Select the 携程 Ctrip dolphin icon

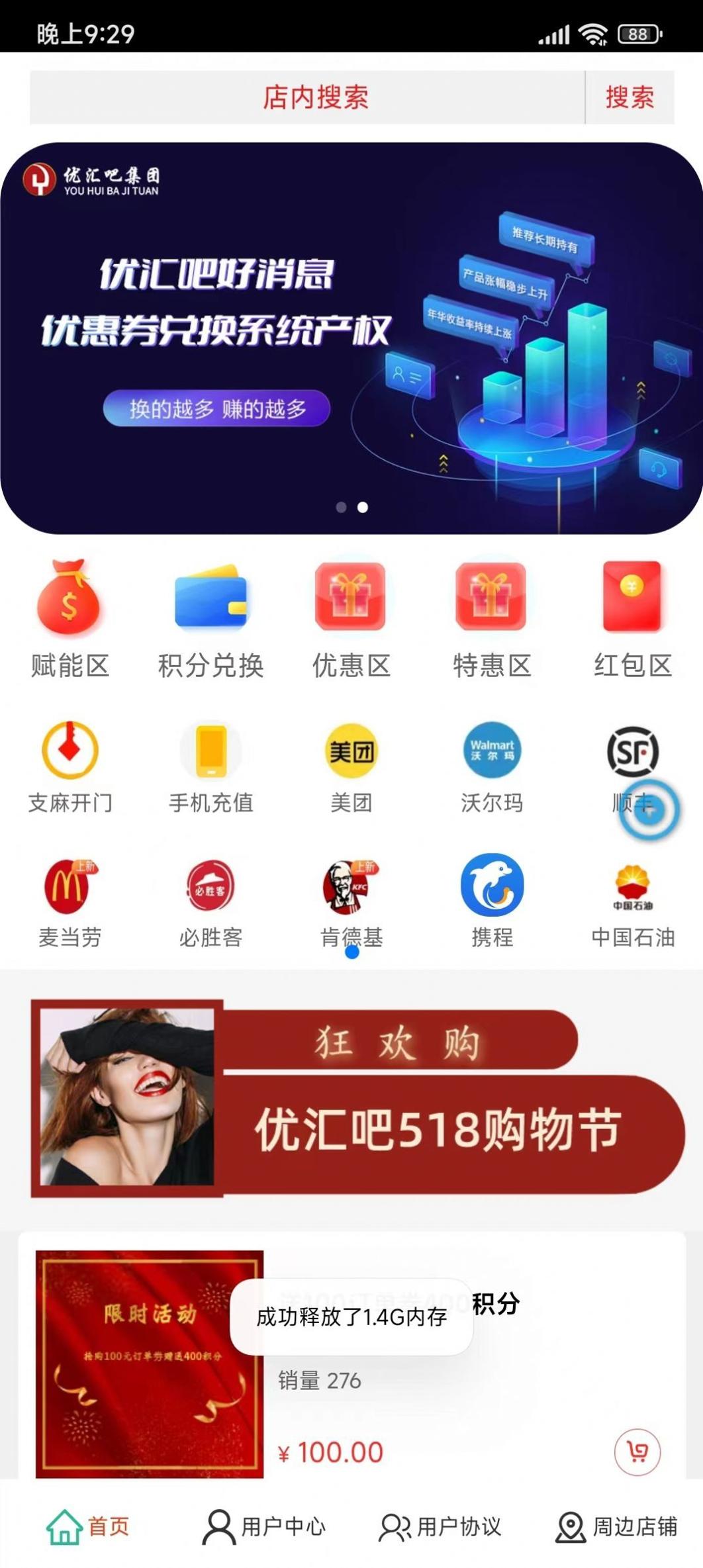(492, 887)
